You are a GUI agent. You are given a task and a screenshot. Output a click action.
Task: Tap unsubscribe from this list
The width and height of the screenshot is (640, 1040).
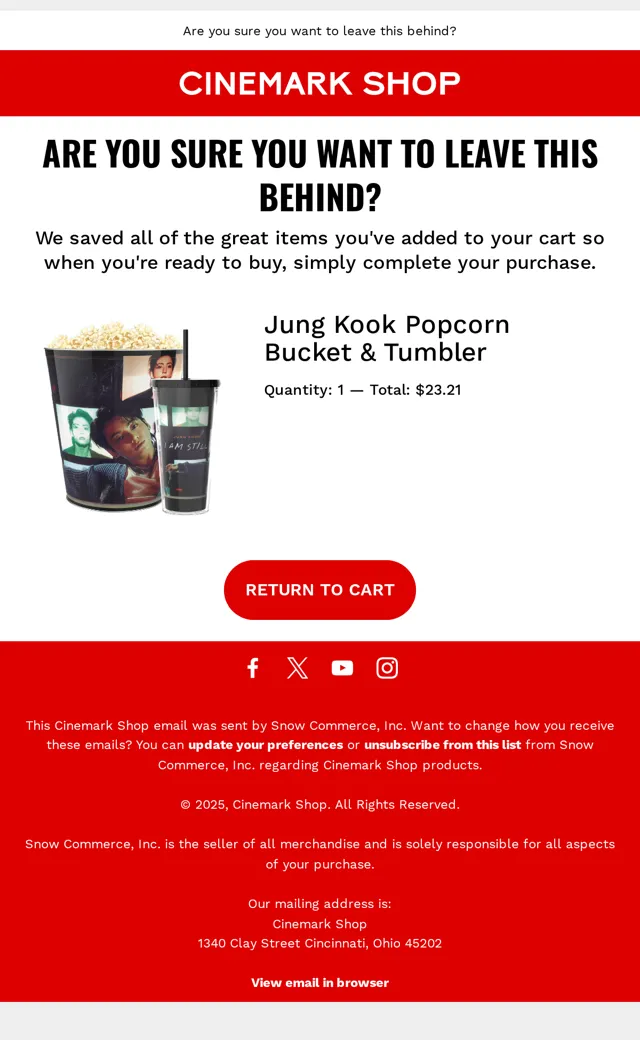(442, 745)
